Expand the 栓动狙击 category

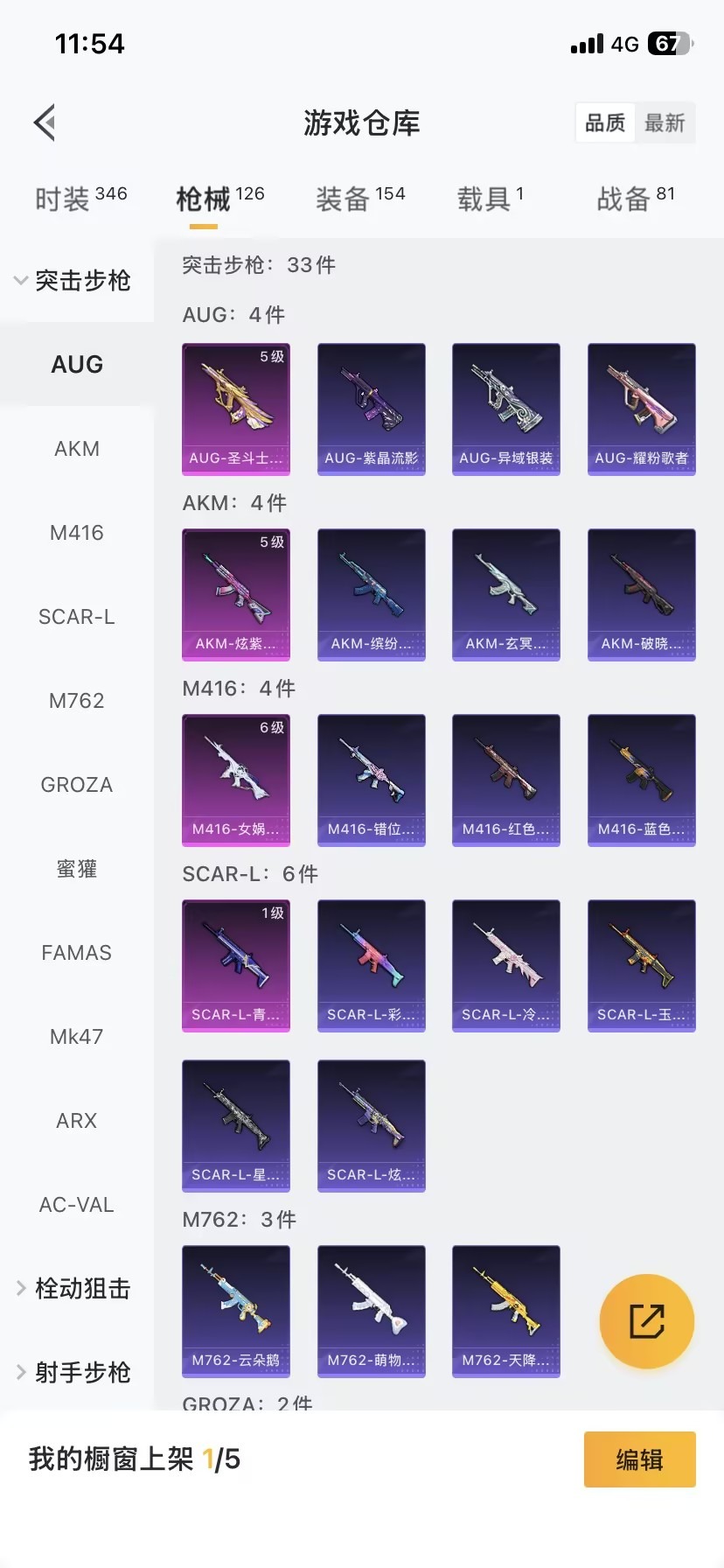pos(74,1289)
